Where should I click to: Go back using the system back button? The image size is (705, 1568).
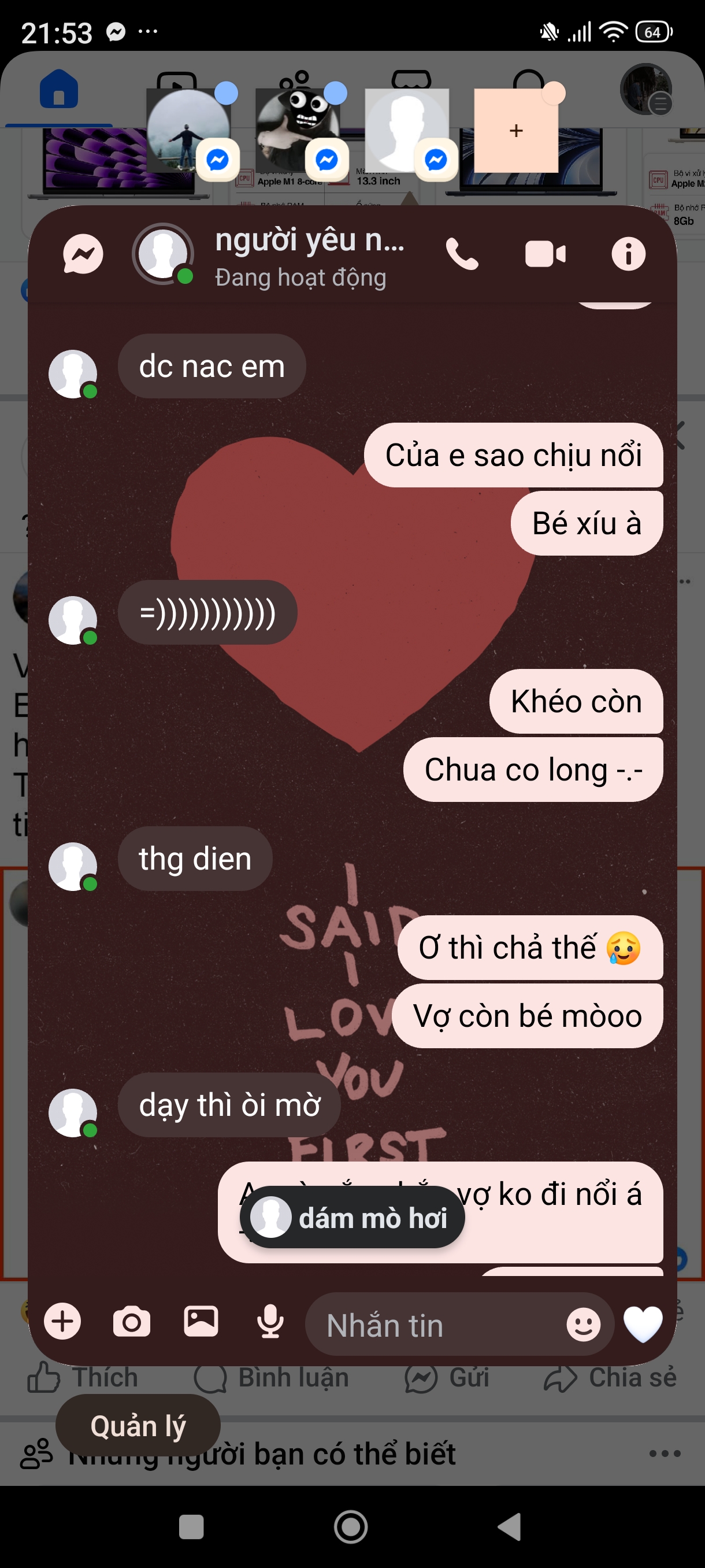point(510,1526)
